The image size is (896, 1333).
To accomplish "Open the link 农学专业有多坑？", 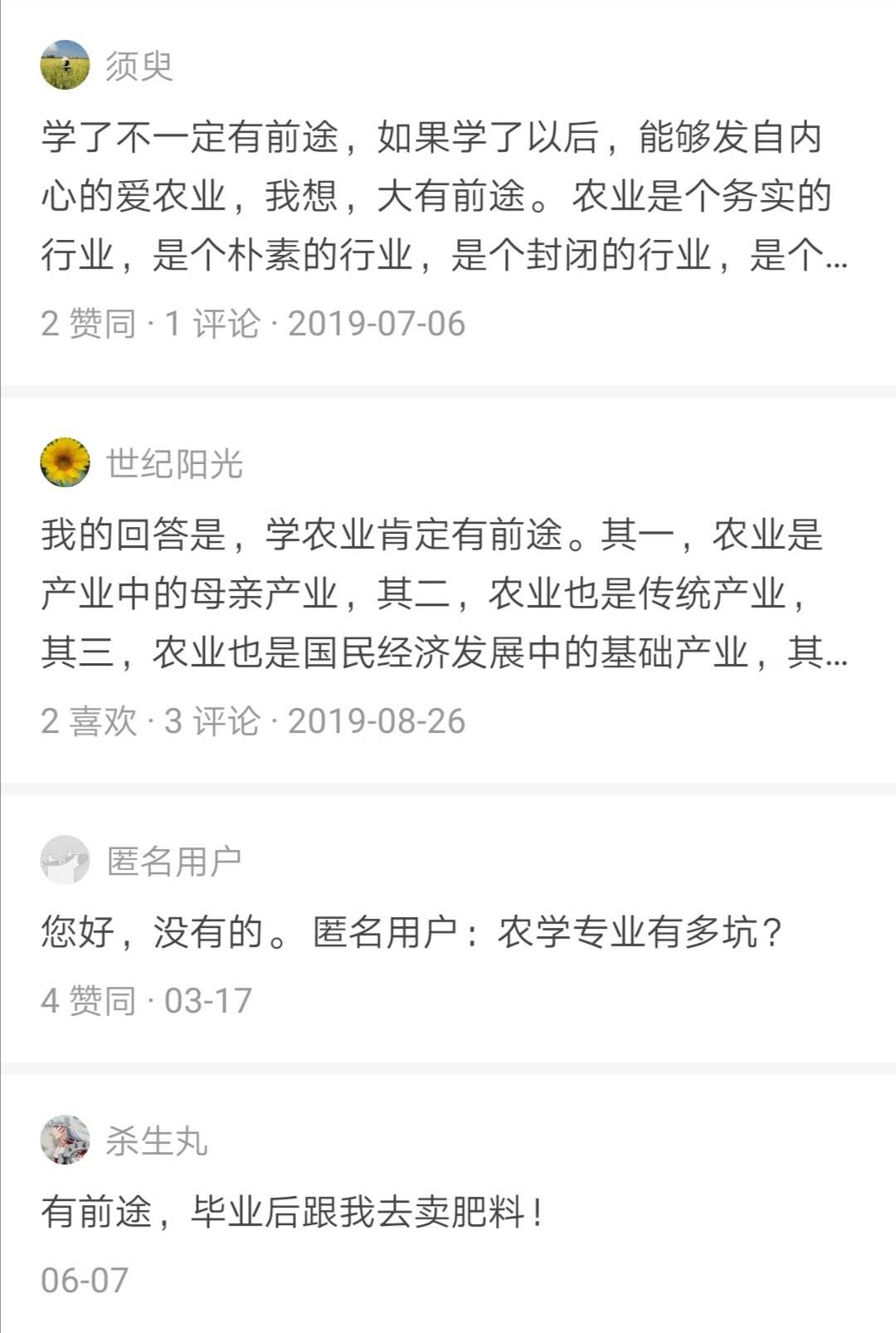I will pos(639,934).
